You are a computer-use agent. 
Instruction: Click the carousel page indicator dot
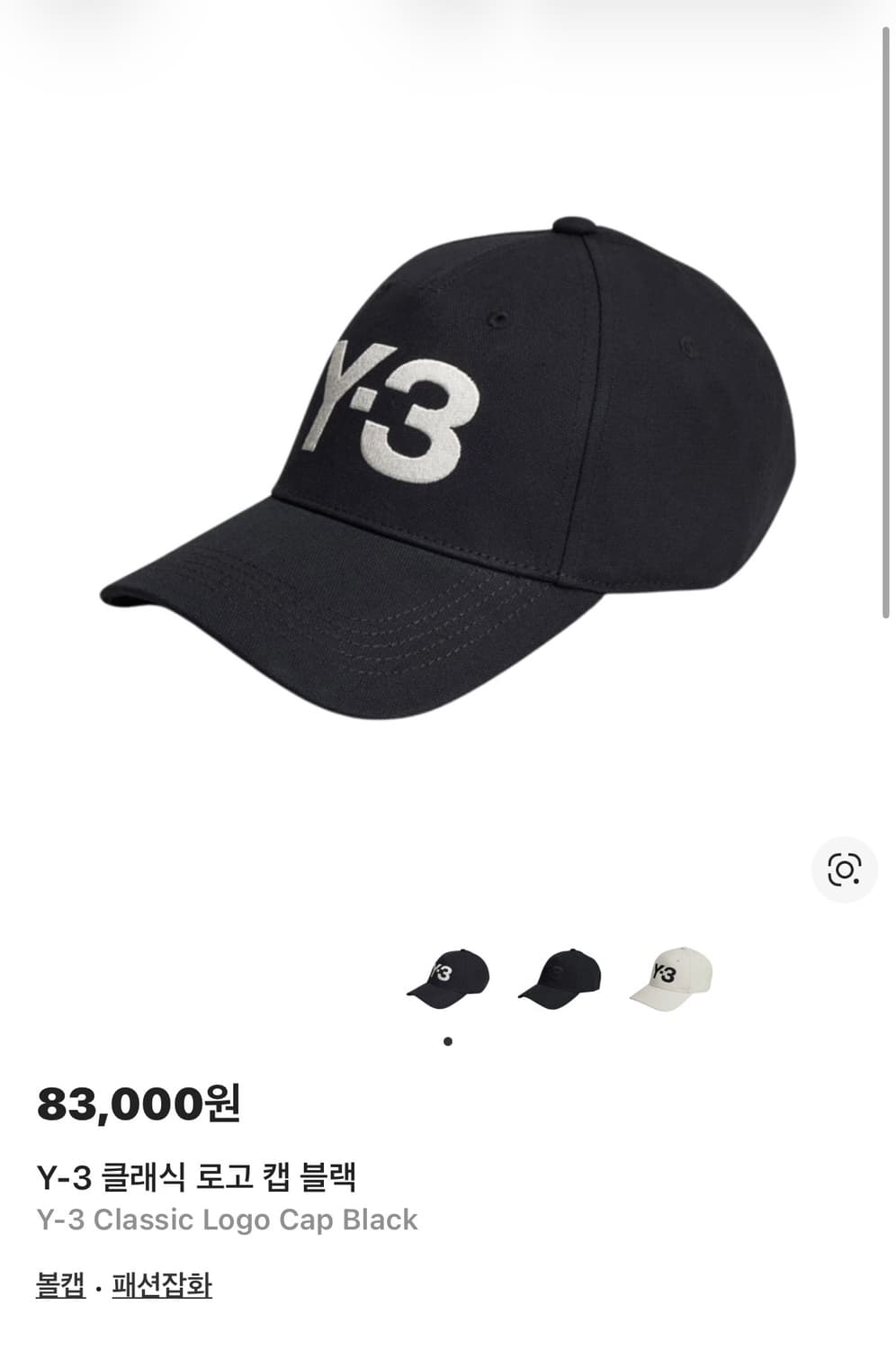[x=448, y=1039]
